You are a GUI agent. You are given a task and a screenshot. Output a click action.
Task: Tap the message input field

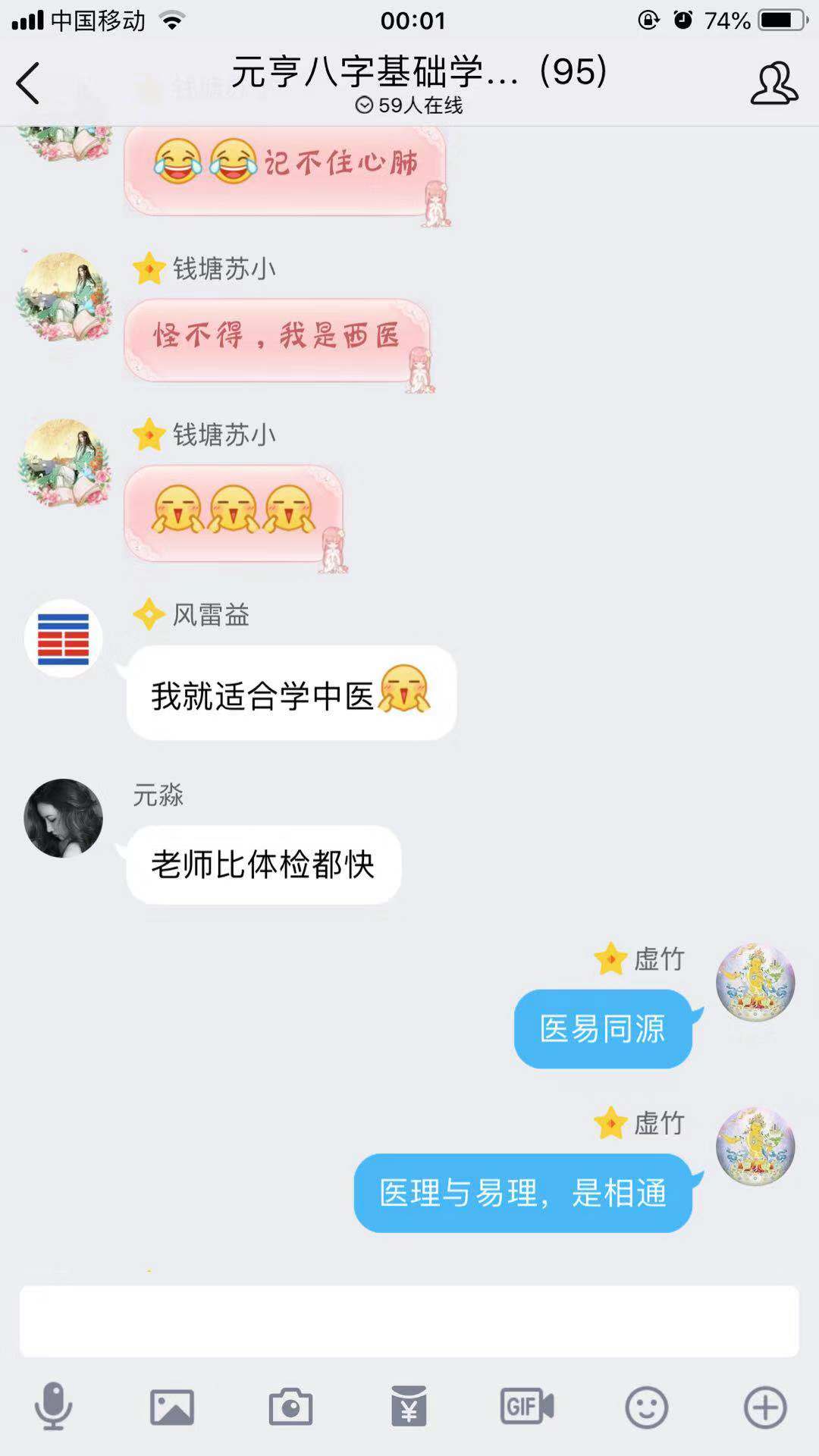tap(409, 1321)
